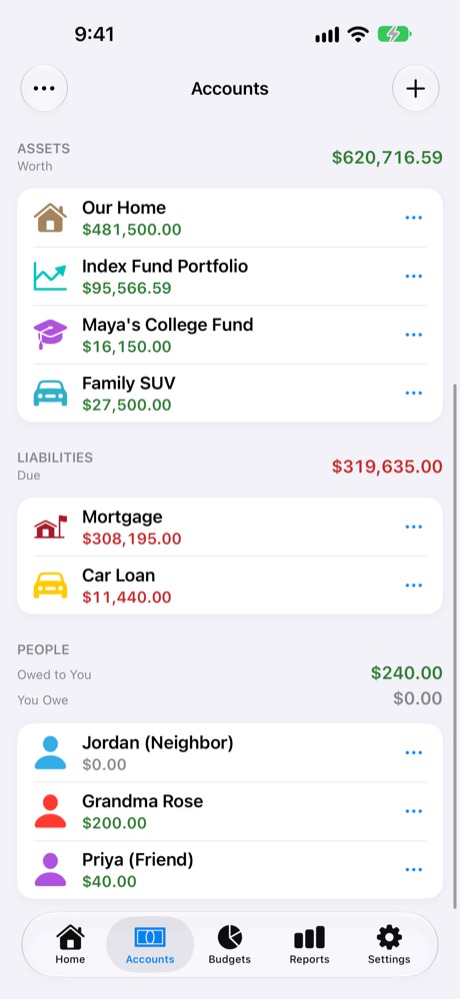Go to the Home tab
This screenshot has width=460, height=999.
coord(70,945)
